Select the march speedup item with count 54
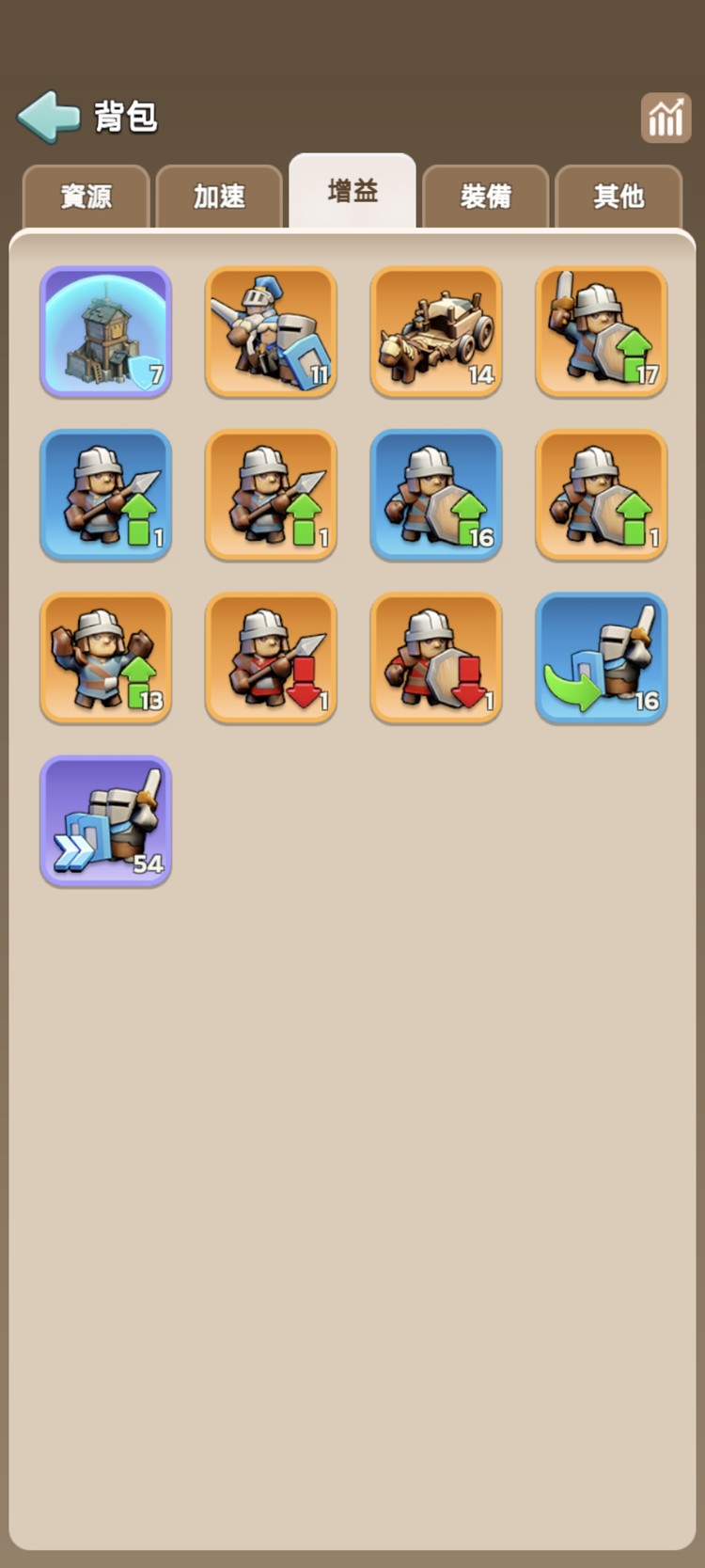The height and width of the screenshot is (1568, 705). 105,821
